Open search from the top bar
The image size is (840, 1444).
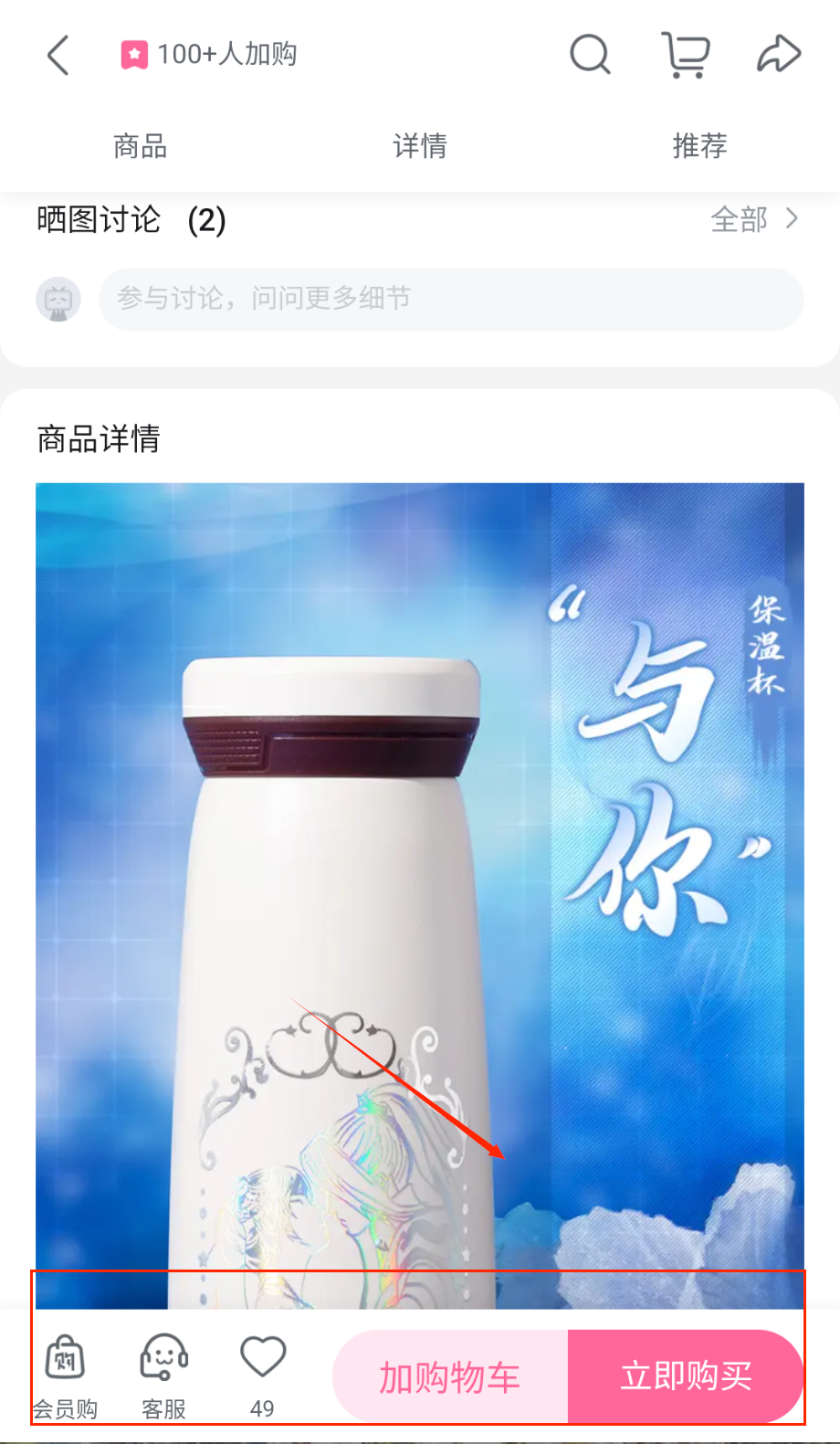[590, 55]
